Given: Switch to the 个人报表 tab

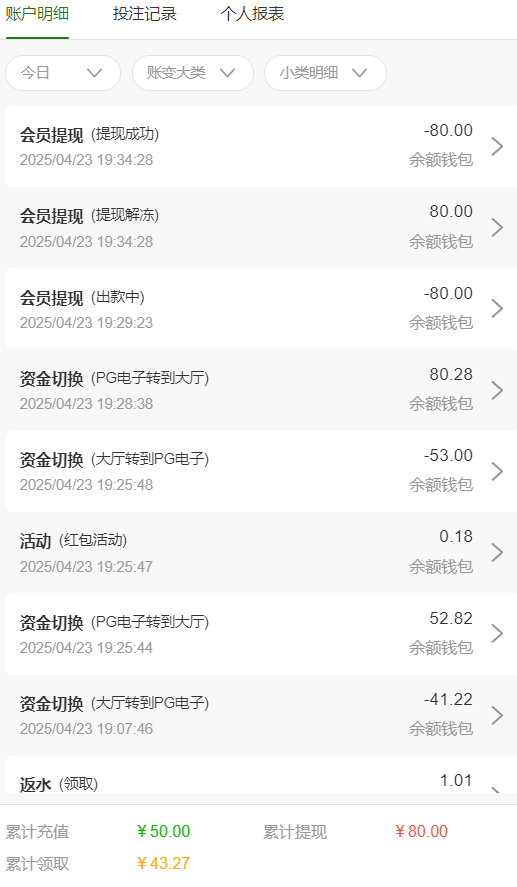Looking at the screenshot, I should pos(252,14).
